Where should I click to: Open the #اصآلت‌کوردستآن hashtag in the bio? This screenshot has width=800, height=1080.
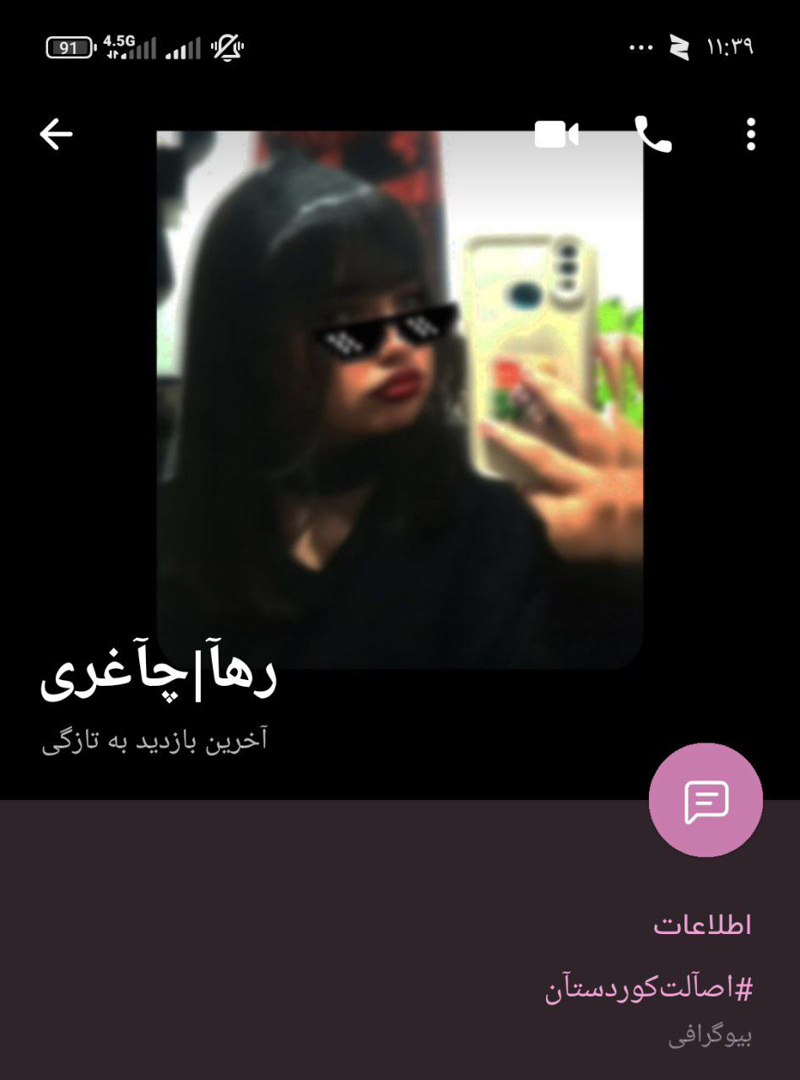tap(648, 990)
